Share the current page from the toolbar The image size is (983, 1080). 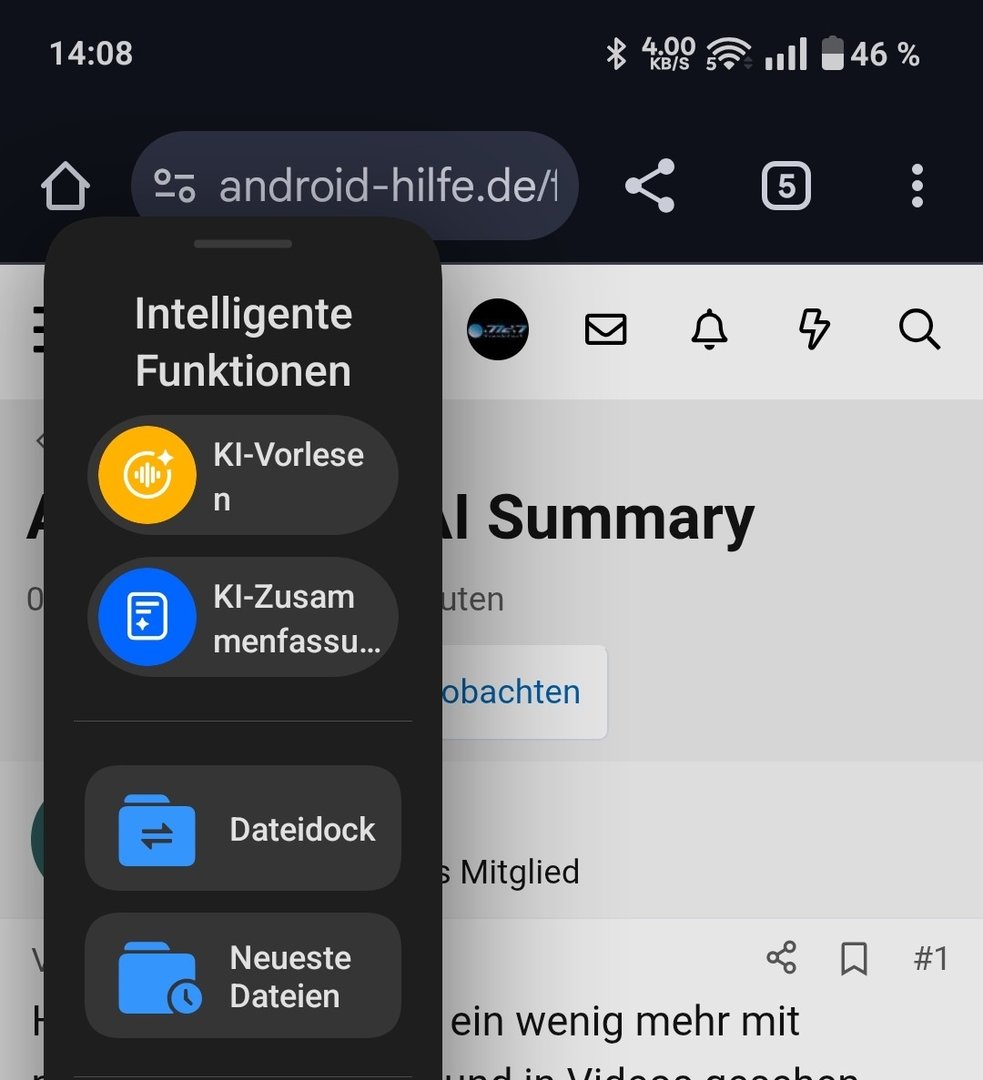tap(650, 186)
